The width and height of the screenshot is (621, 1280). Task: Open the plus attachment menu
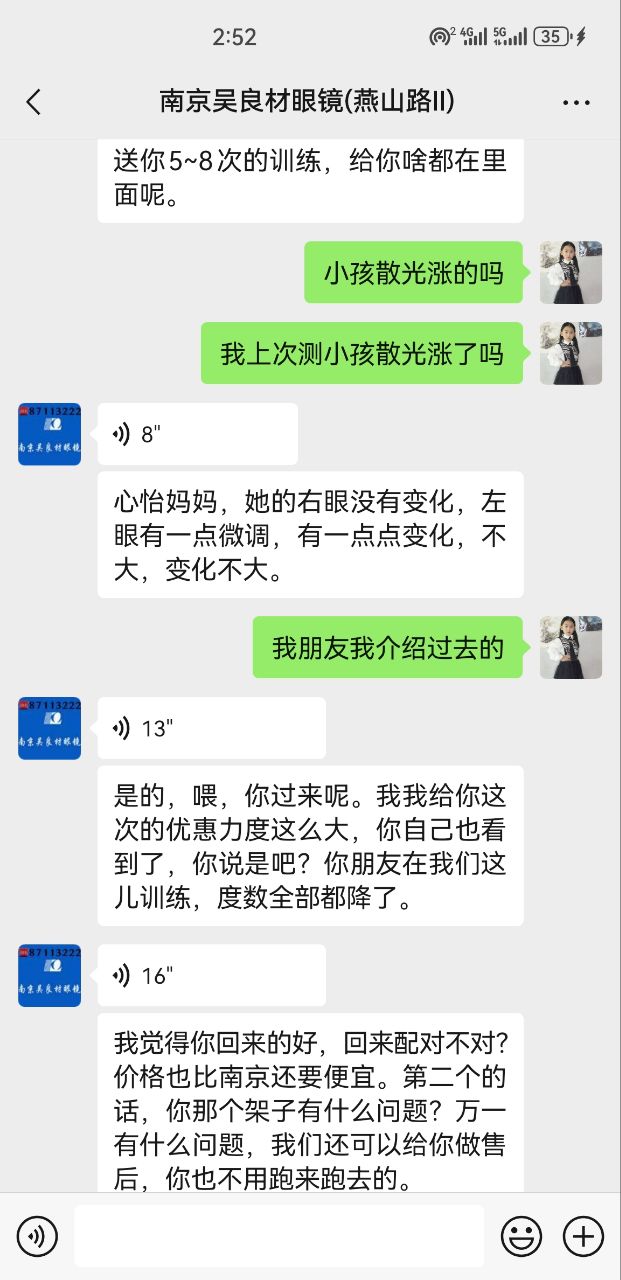[x=583, y=1237]
